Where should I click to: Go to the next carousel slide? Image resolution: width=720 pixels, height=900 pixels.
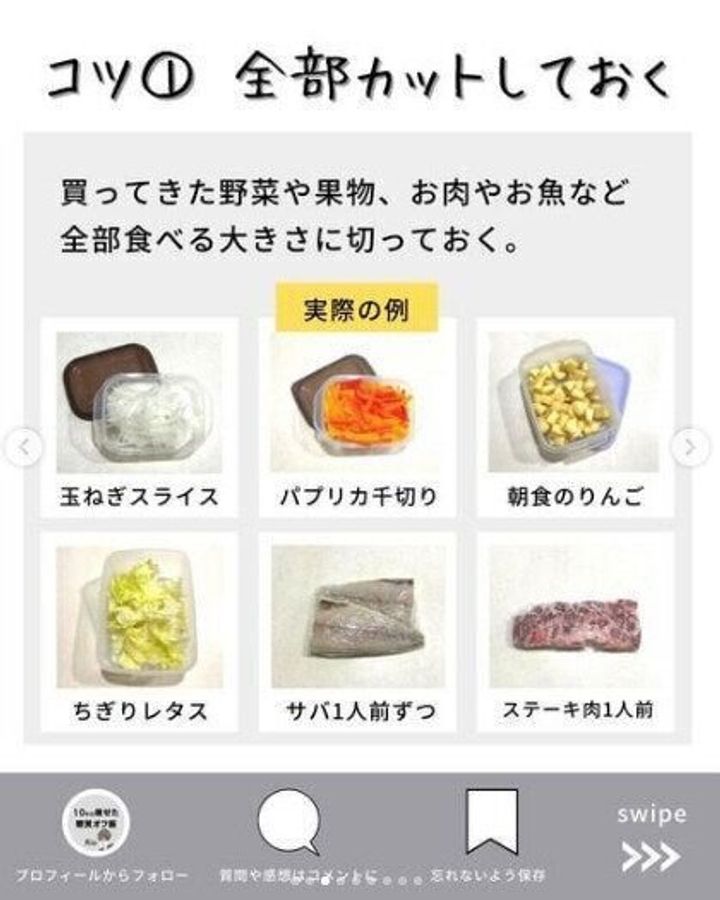tap(690, 447)
